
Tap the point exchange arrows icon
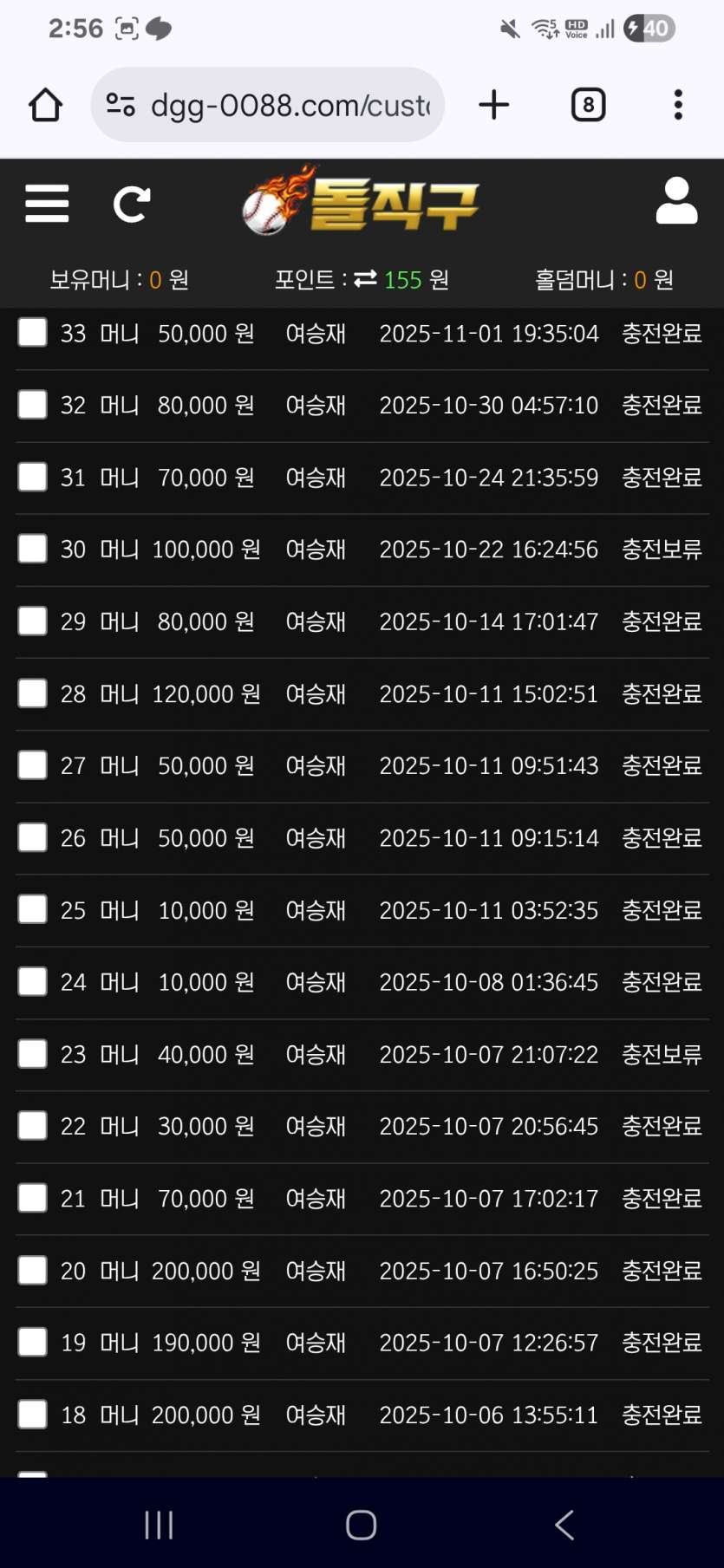pyautogui.click(x=365, y=279)
